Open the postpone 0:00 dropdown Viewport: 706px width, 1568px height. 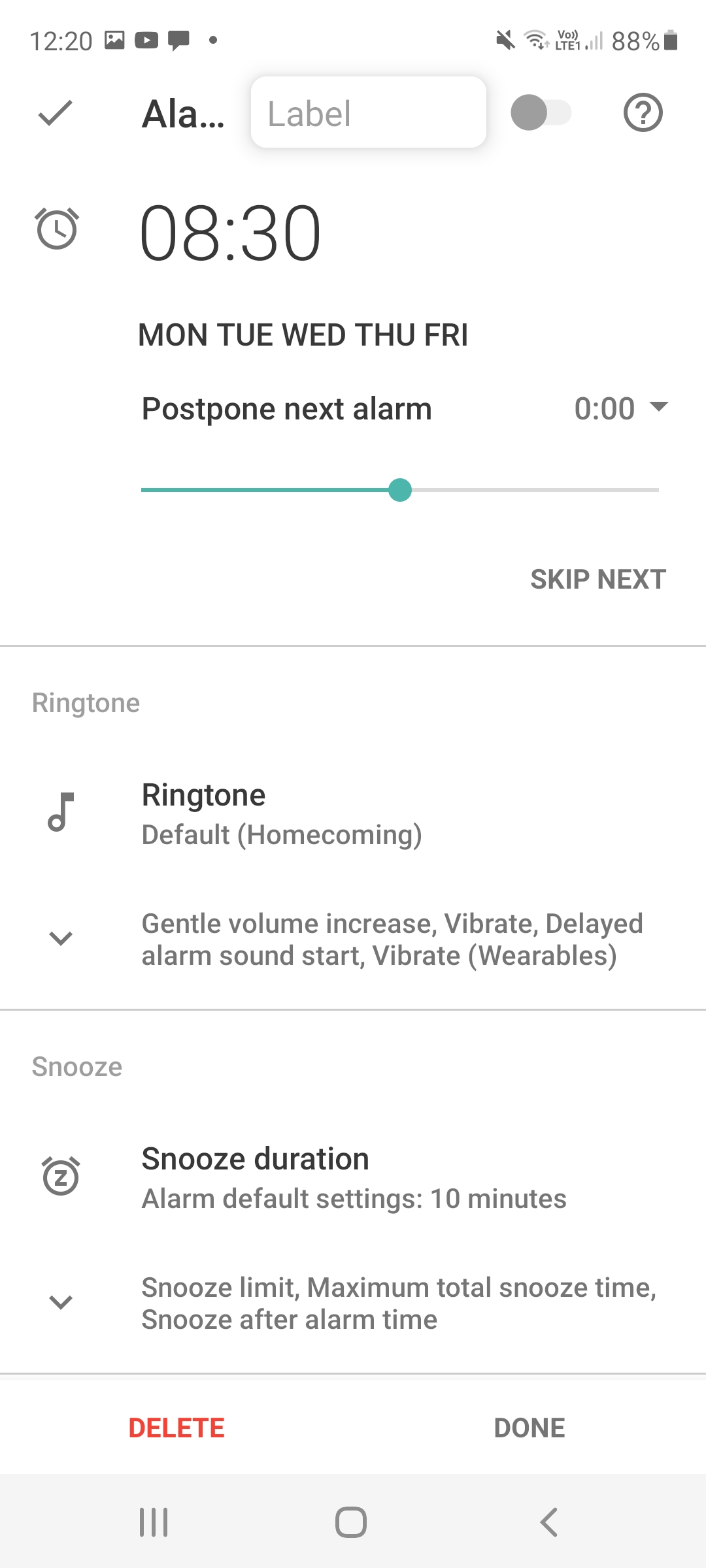click(x=621, y=408)
